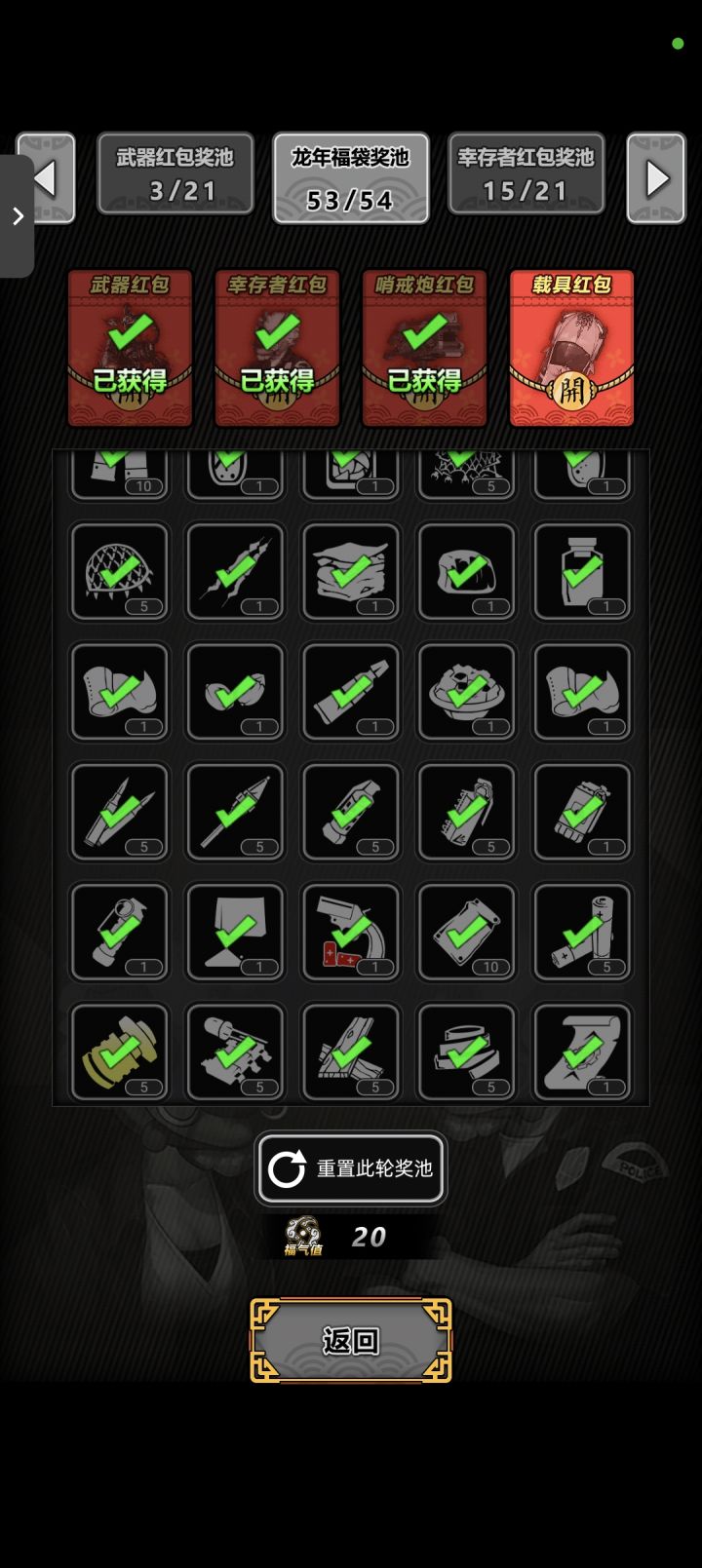View the microscope reward item
702x1568 pixels.
tap(351, 932)
